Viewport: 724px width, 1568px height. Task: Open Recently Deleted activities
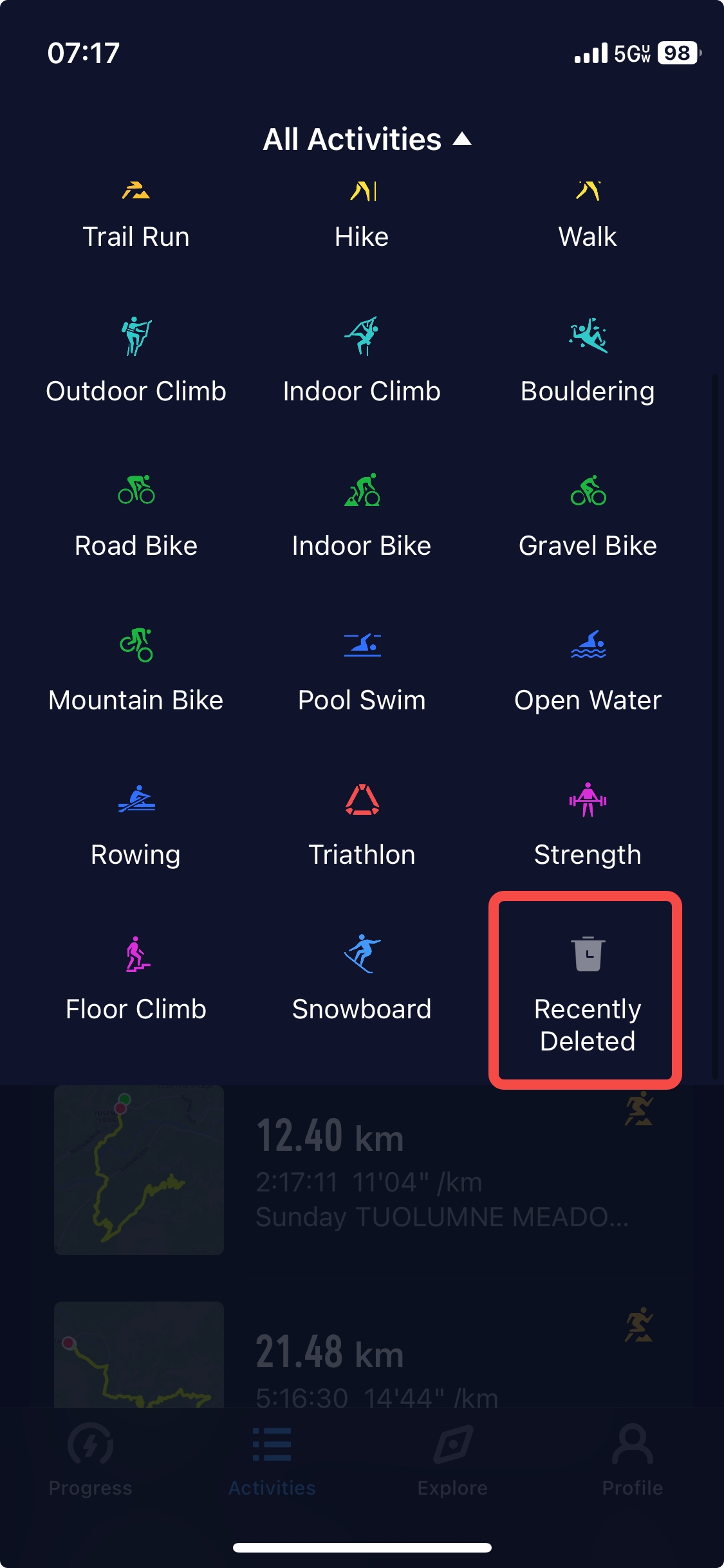click(586, 991)
